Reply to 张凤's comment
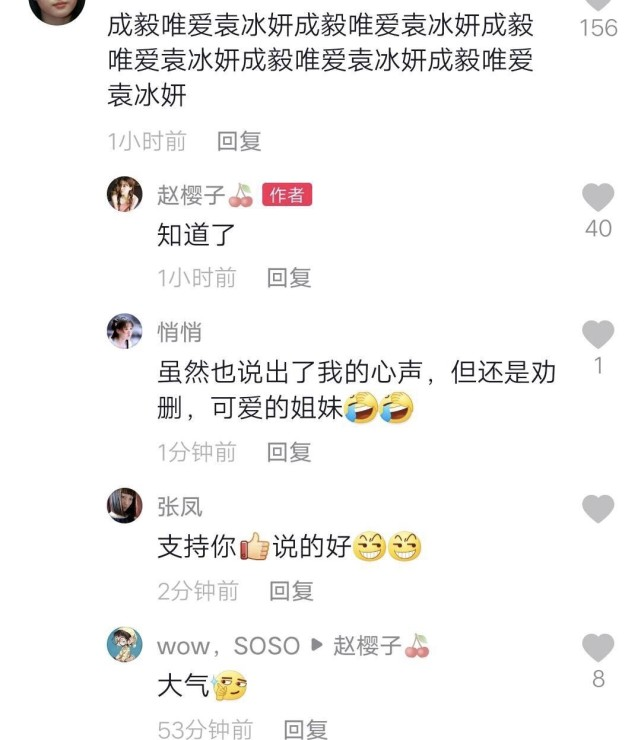This screenshot has width=641, height=740. 292,591
